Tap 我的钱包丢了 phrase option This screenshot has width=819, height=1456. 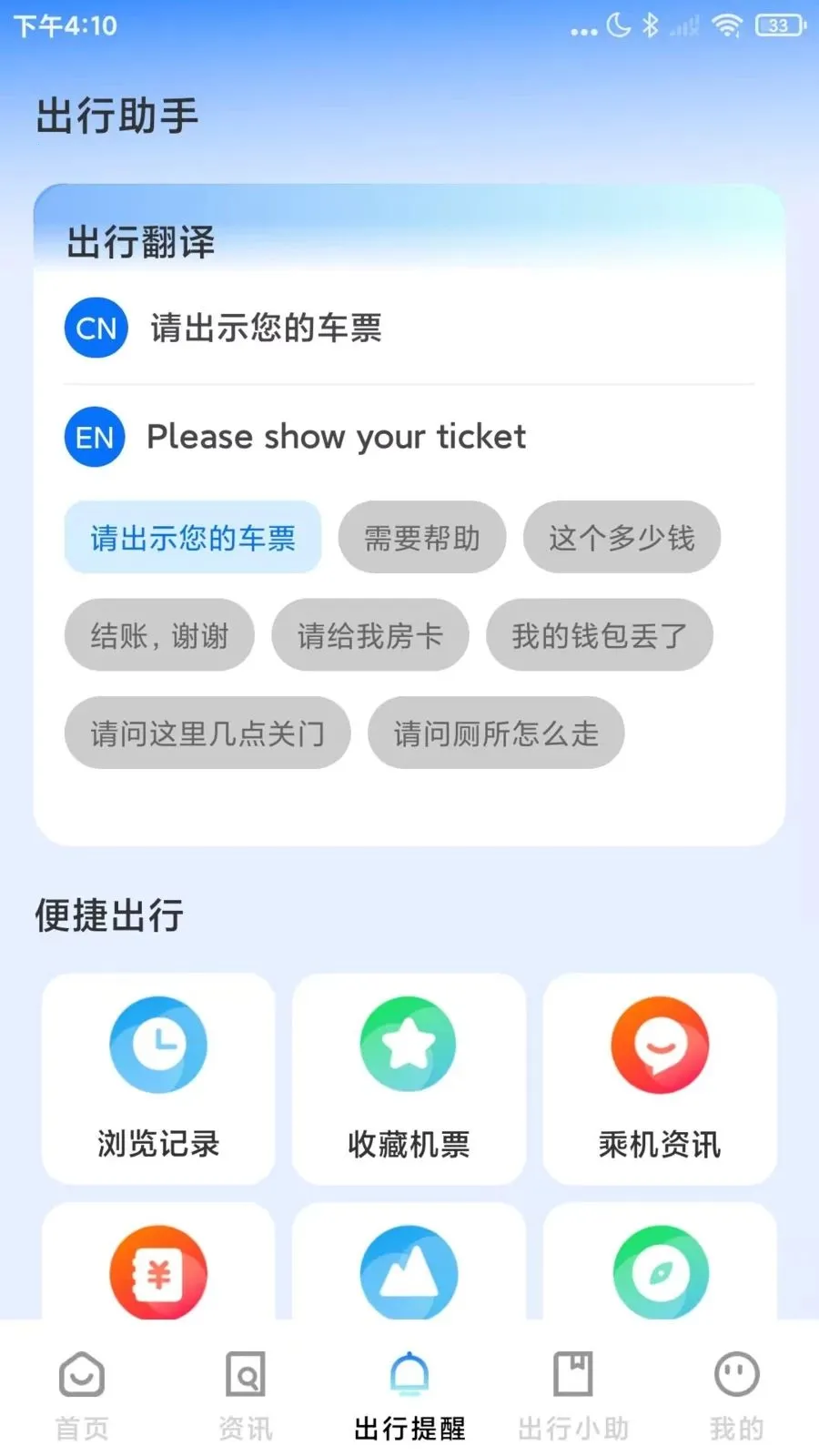600,635
